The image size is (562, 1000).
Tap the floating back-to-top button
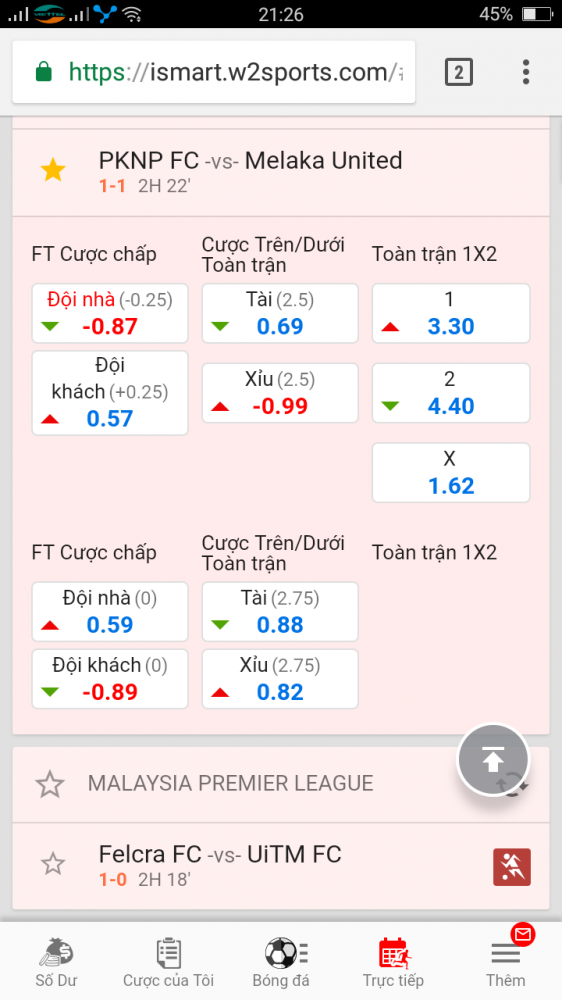pyautogui.click(x=493, y=760)
